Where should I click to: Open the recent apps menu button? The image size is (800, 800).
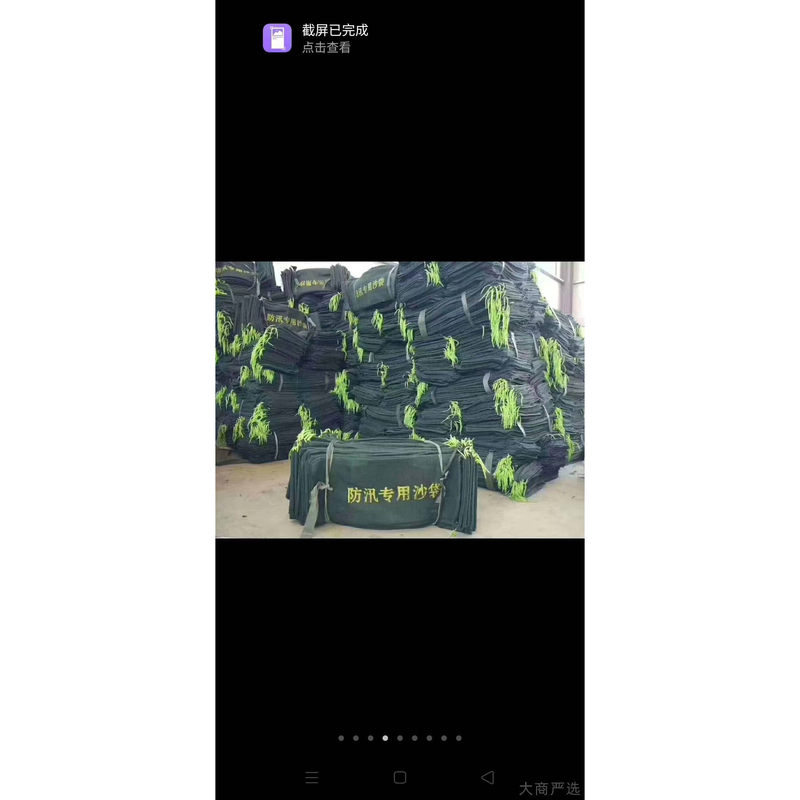pyautogui.click(x=312, y=778)
